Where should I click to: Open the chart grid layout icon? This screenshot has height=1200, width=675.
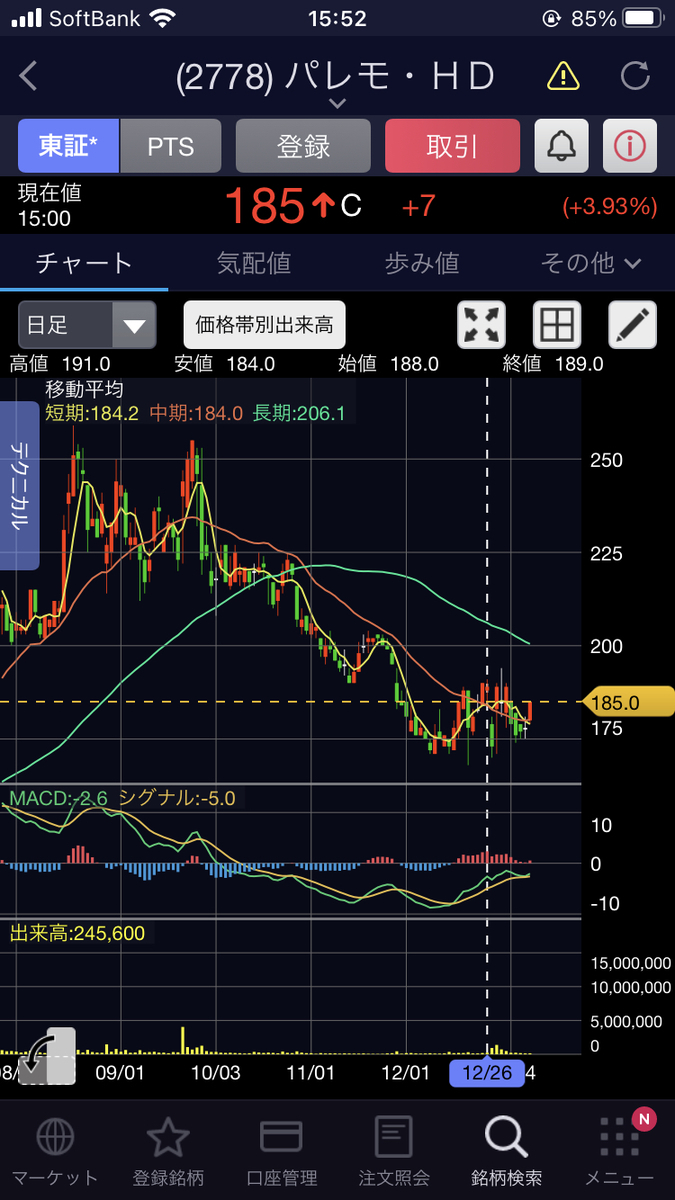[x=557, y=325]
